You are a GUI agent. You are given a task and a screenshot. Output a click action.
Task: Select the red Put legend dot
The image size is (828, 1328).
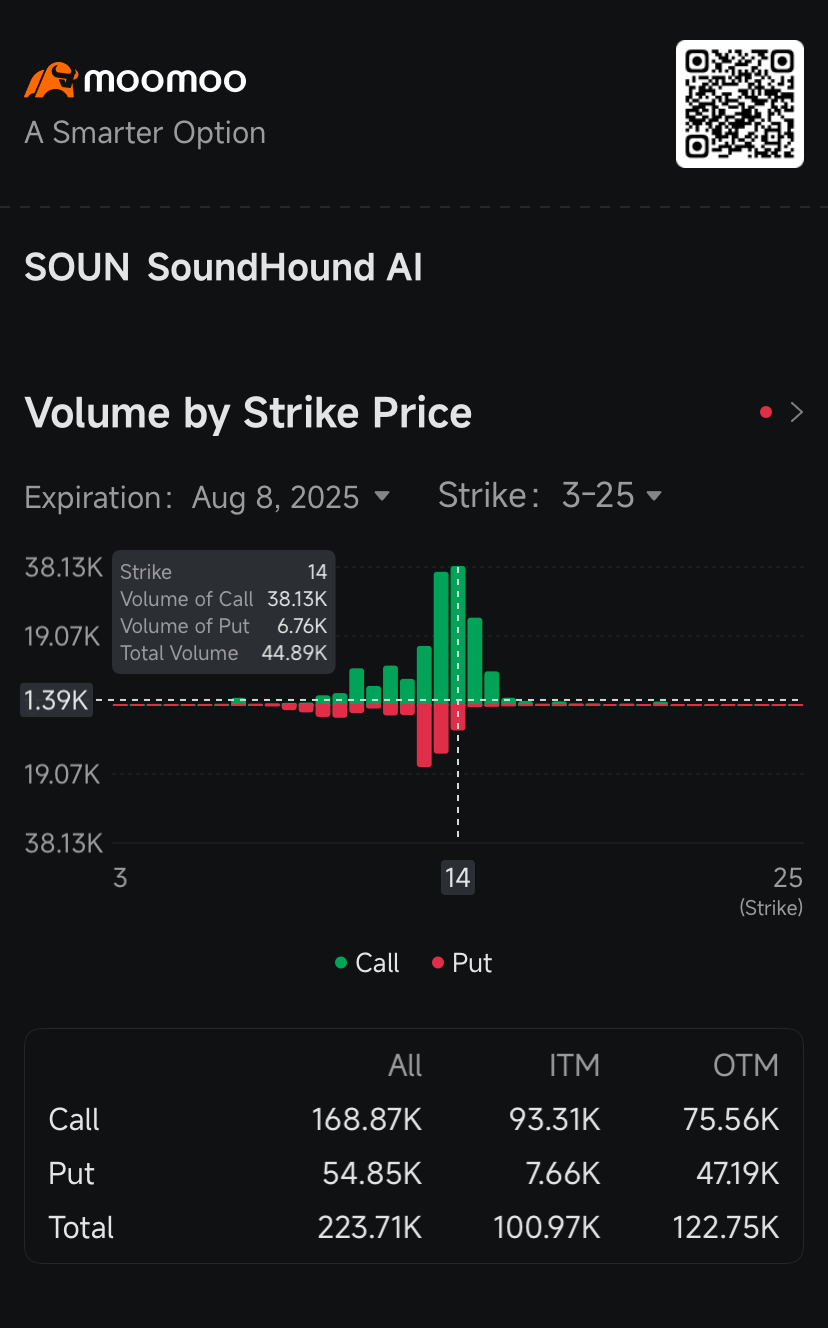point(440,963)
